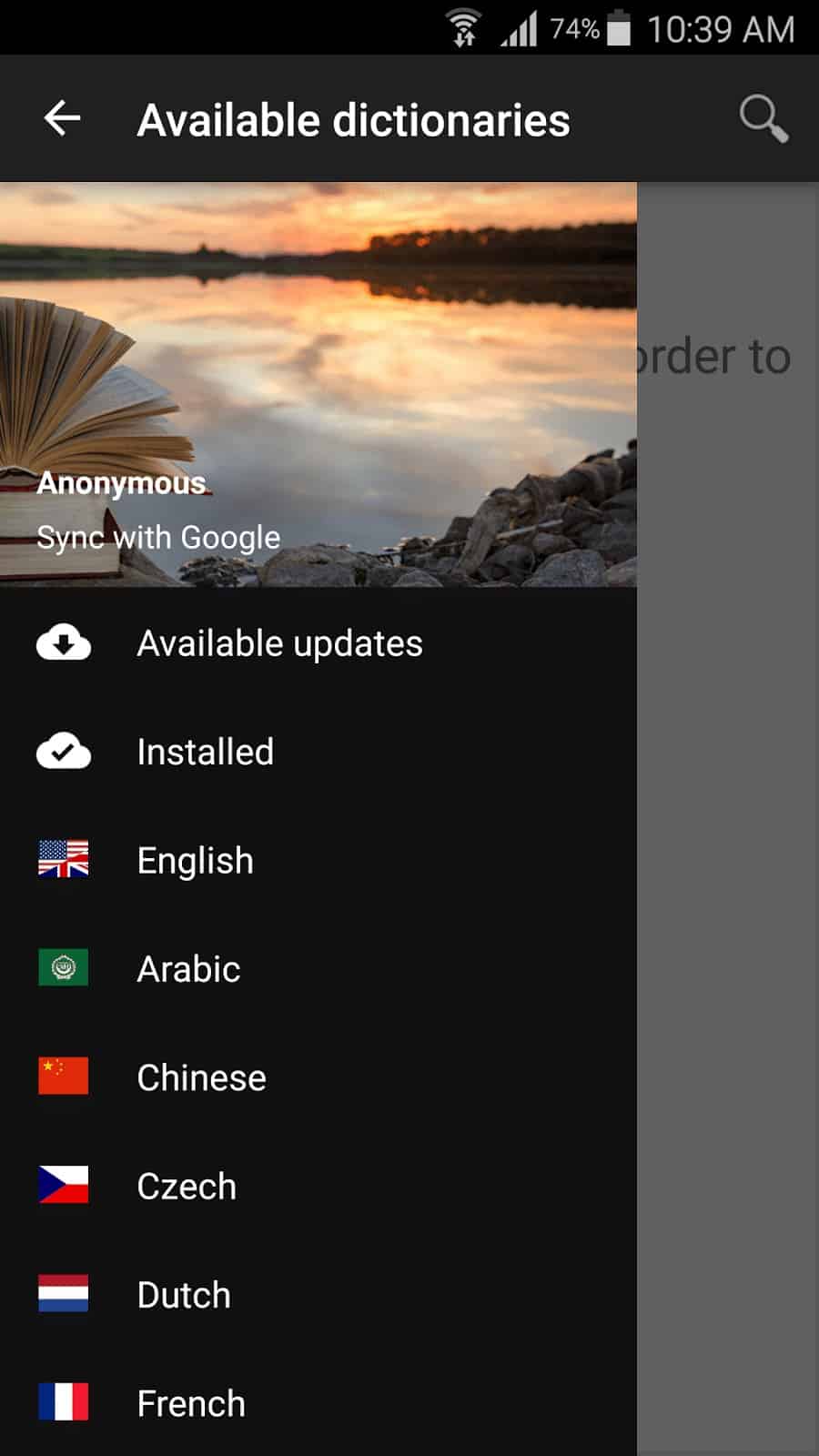The image size is (819, 1456).
Task: Open the search magnifier icon
Action: point(763,119)
